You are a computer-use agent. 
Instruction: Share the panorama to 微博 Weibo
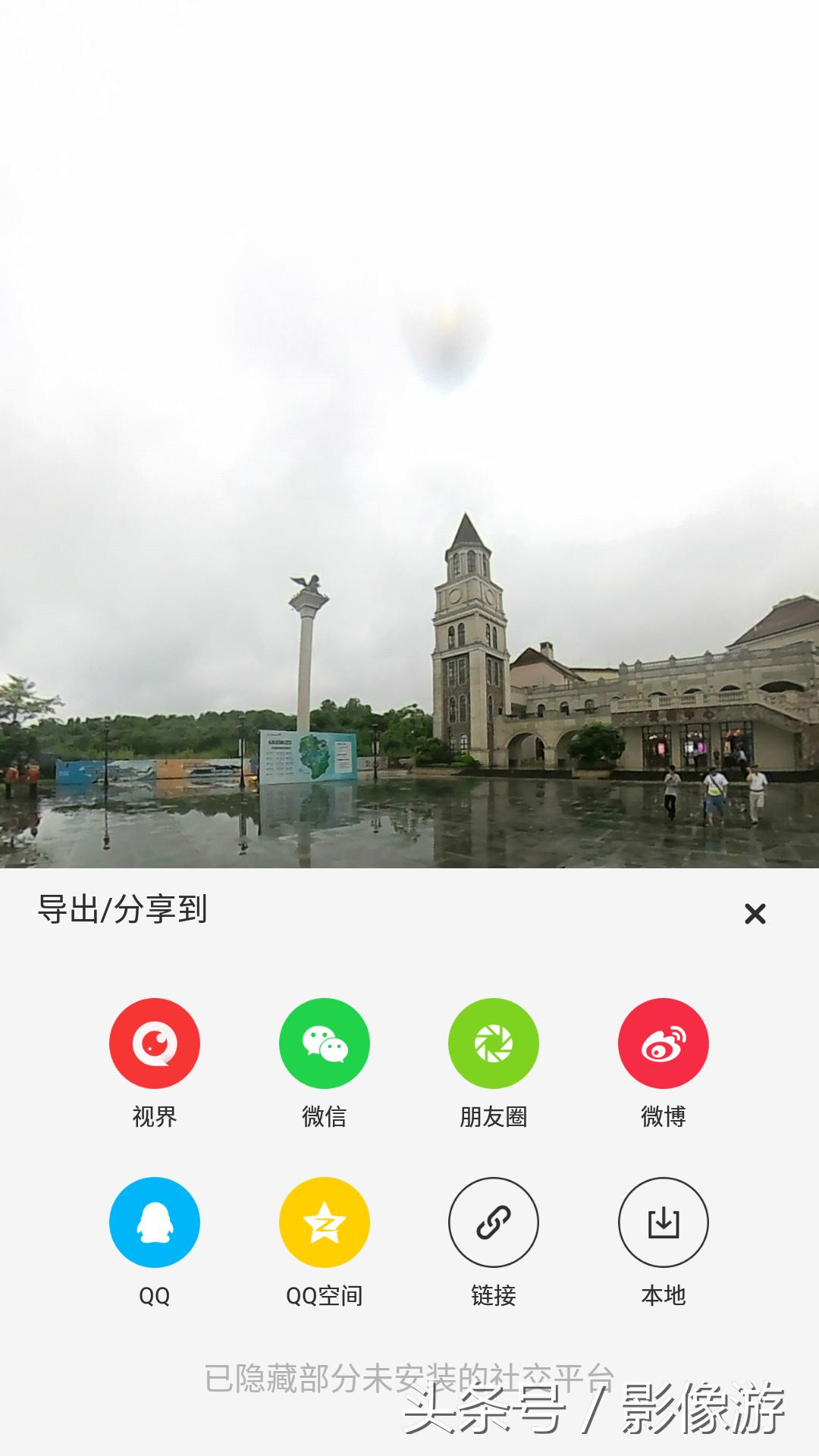coord(664,1043)
